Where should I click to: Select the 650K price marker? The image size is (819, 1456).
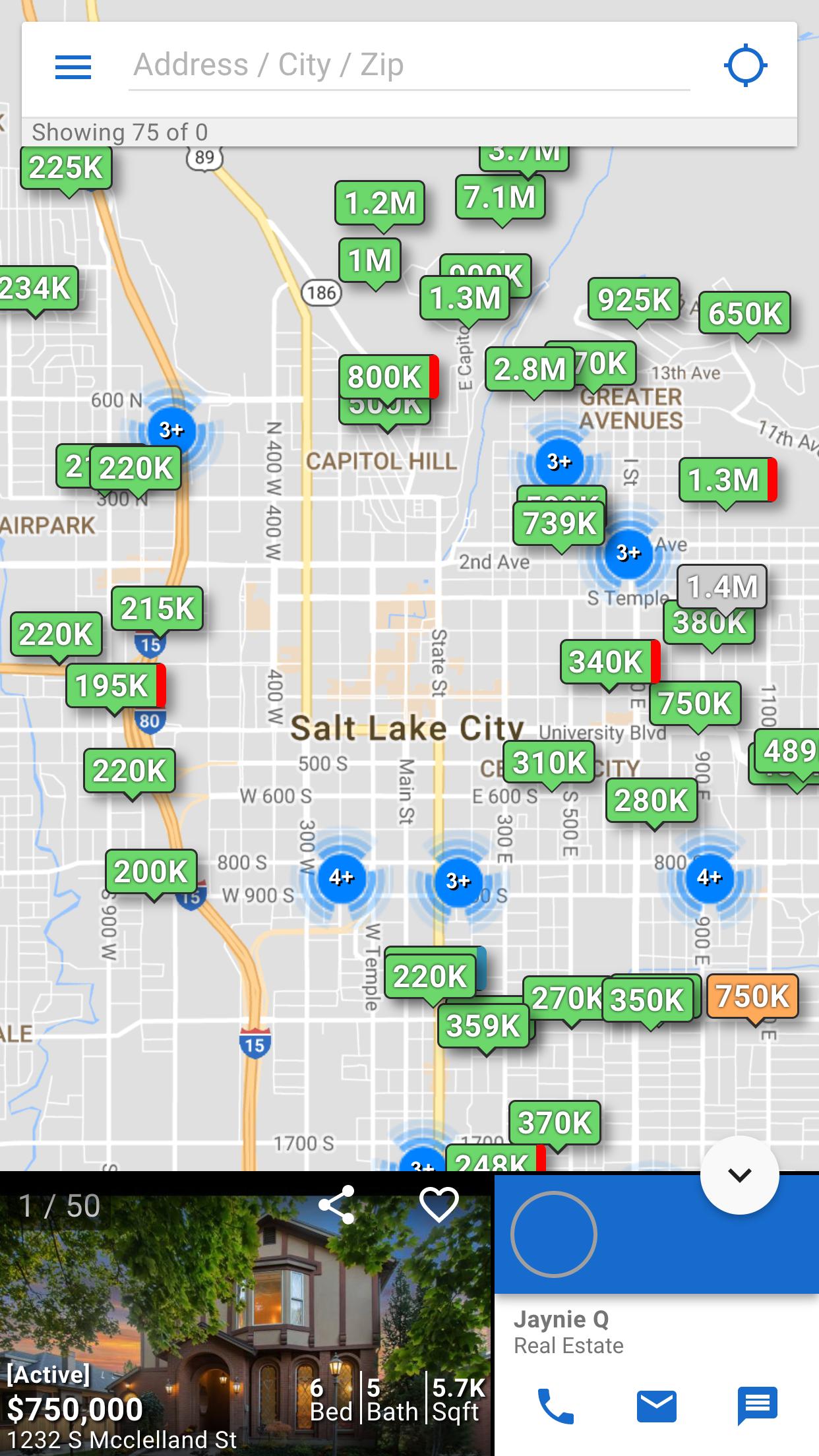(x=744, y=313)
